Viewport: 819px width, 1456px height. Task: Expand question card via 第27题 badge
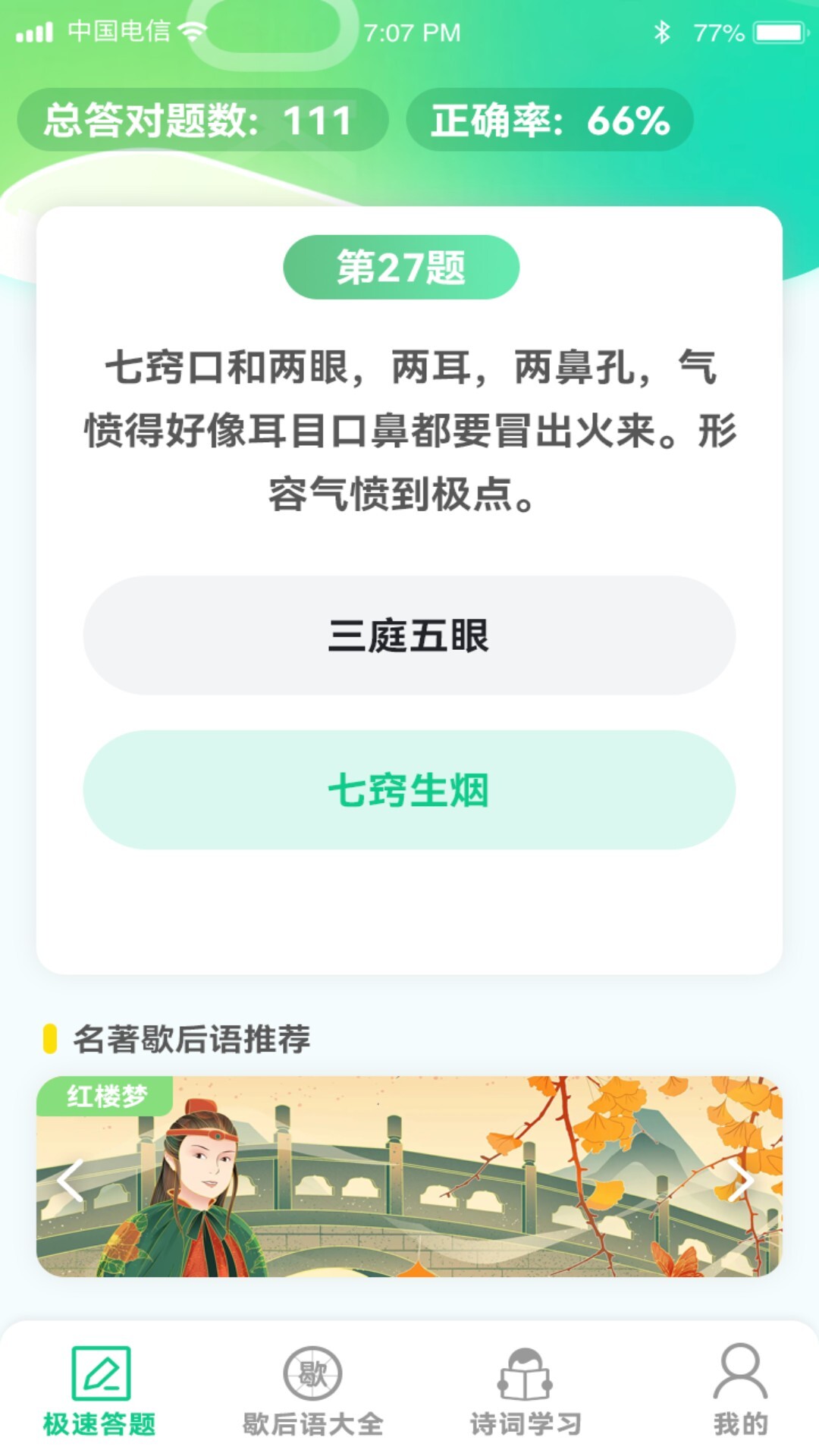pos(405,268)
